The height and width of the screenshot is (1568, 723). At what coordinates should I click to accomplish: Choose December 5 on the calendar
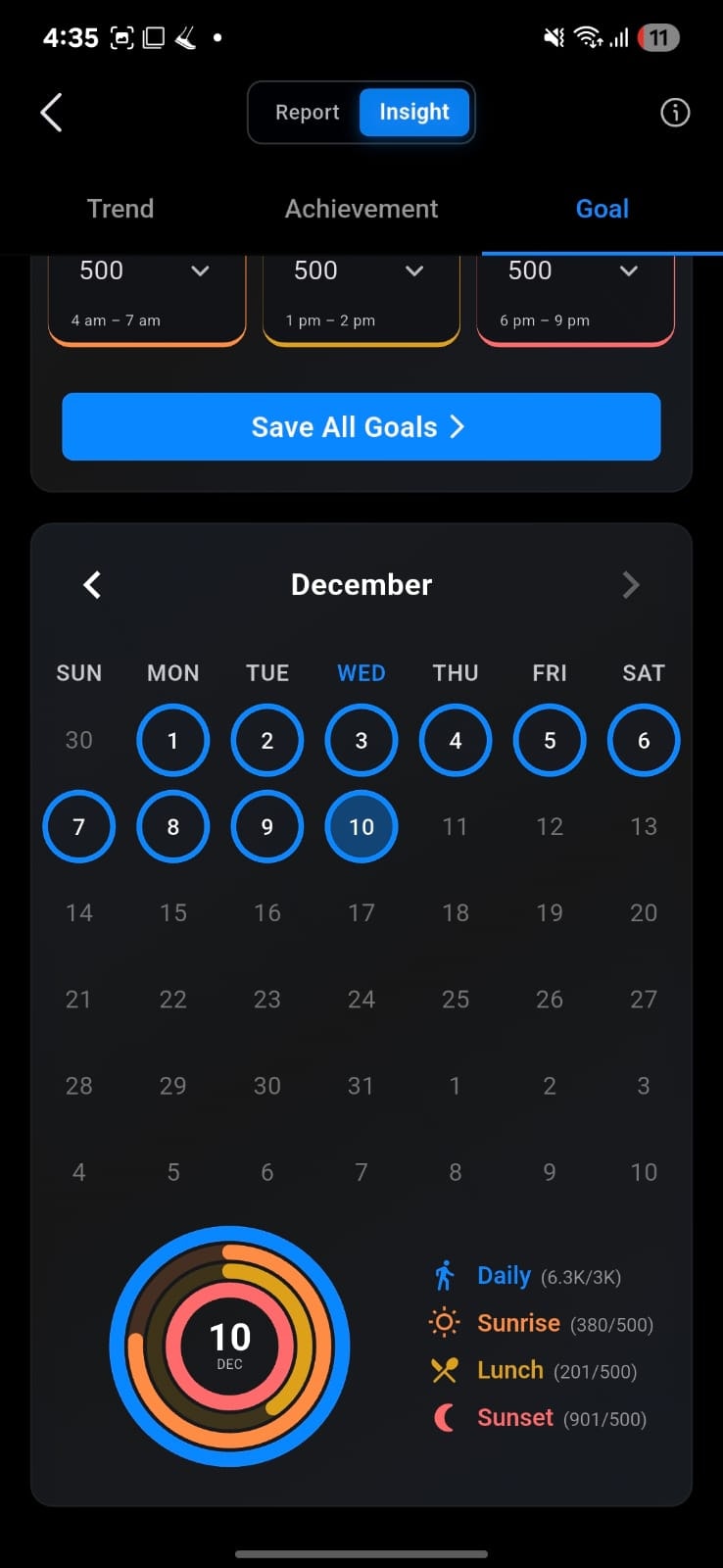tap(550, 741)
